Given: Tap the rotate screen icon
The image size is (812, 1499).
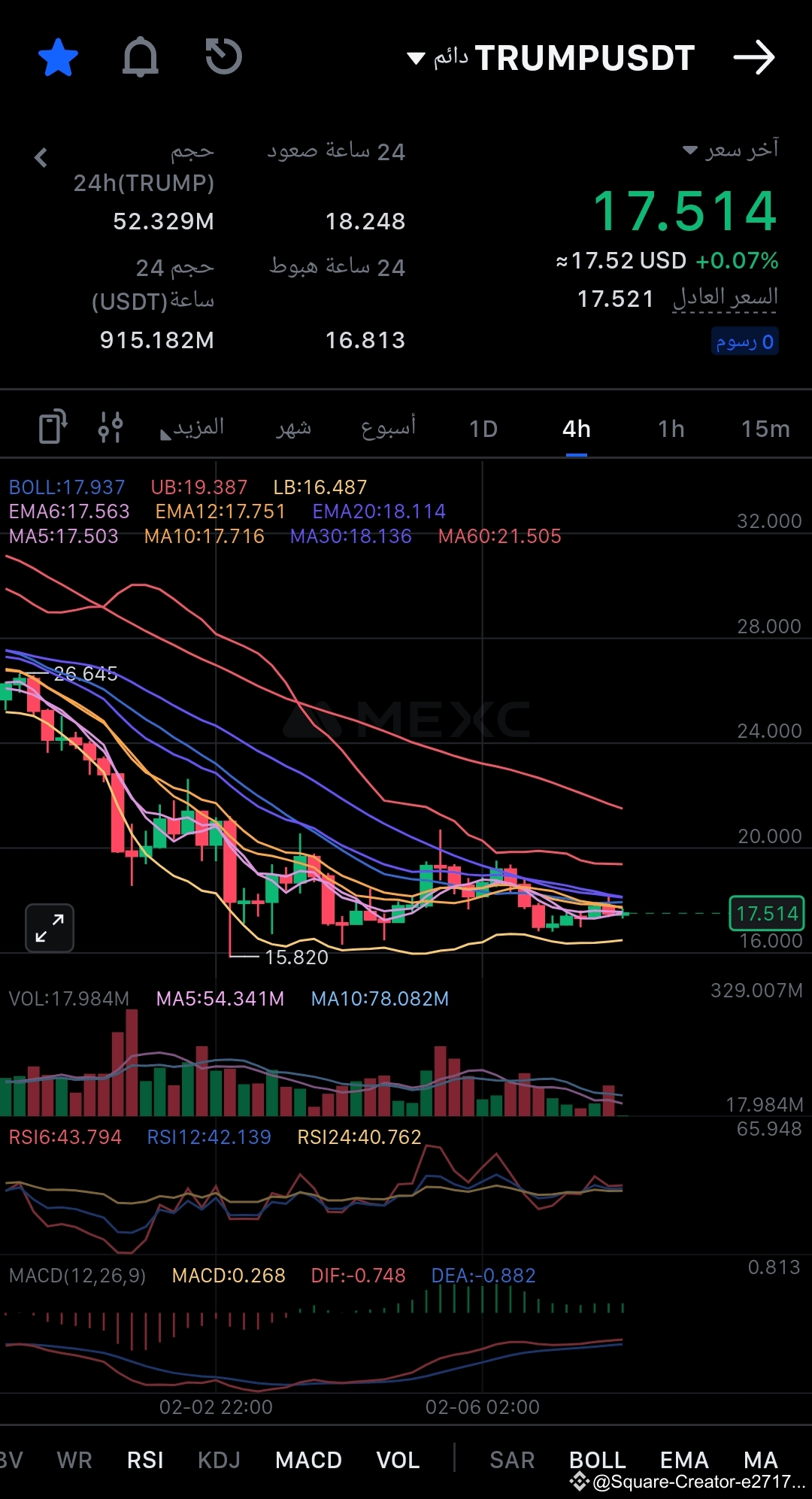Looking at the screenshot, I should click(53, 426).
